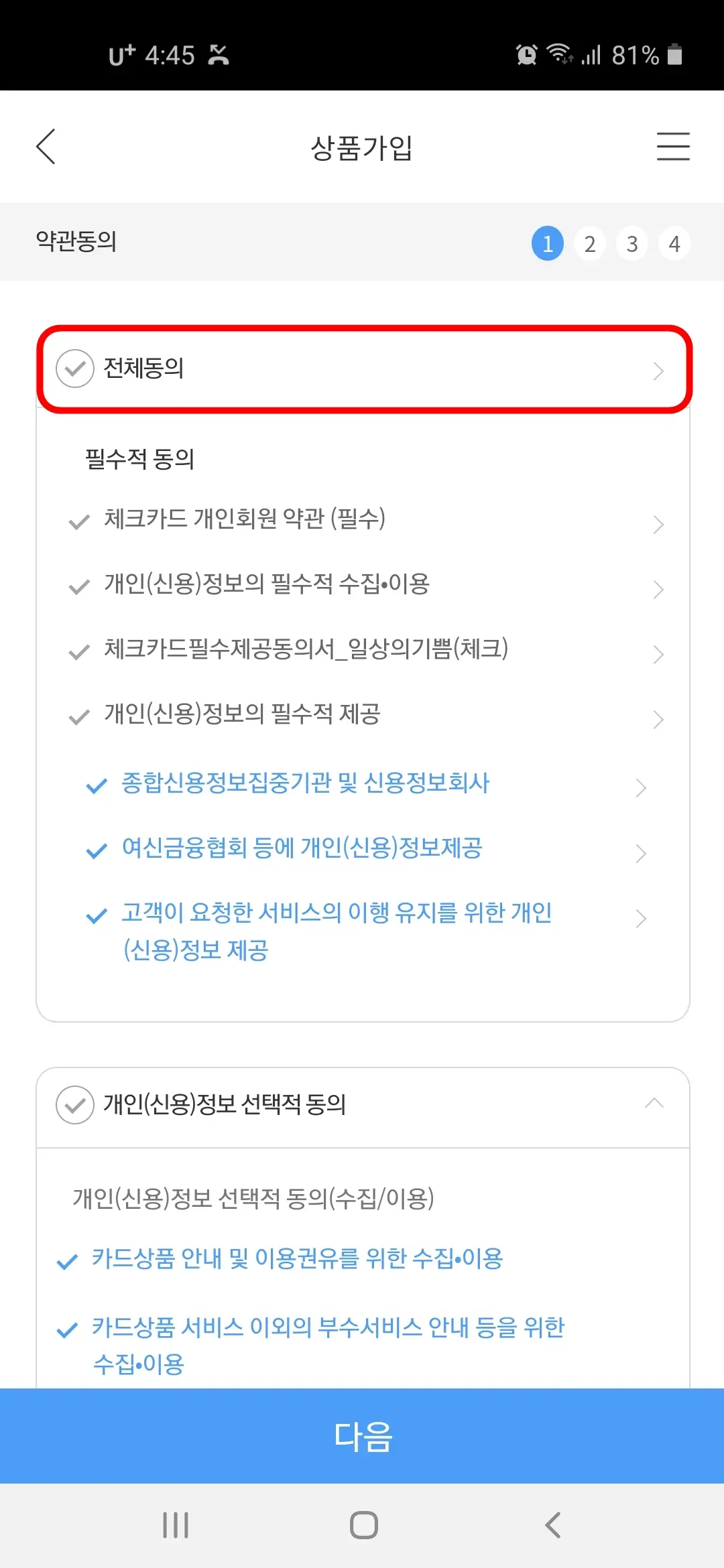Open the hamburger menu at top right
Viewport: 724px width, 1568px height.
point(674,147)
